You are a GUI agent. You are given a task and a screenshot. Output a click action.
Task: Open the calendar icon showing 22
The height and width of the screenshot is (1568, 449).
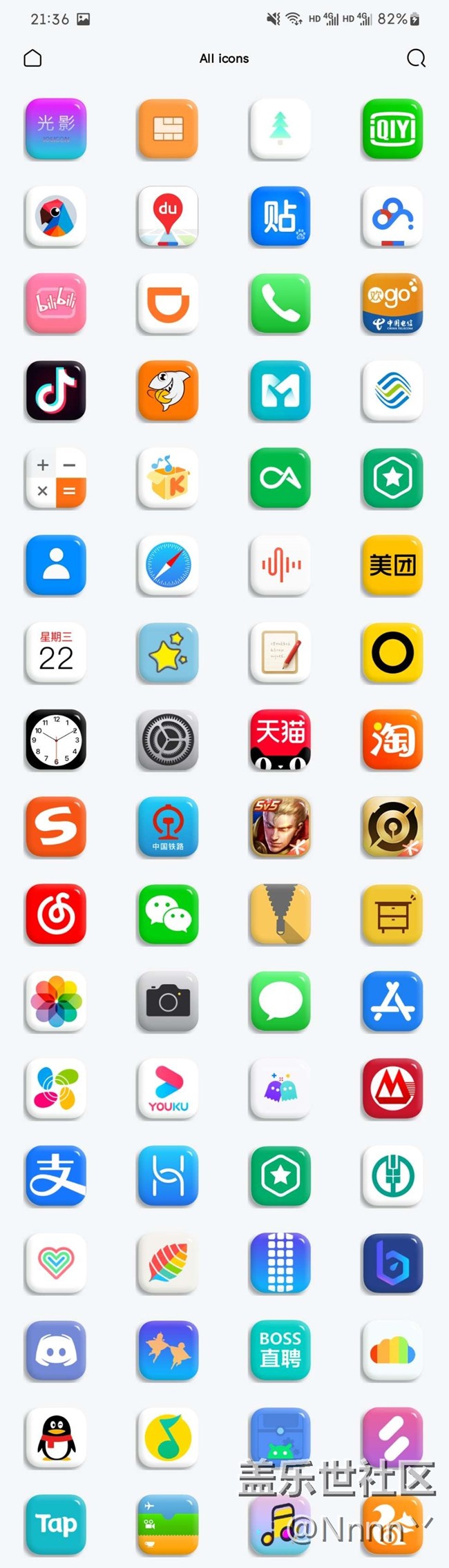pos(56,652)
